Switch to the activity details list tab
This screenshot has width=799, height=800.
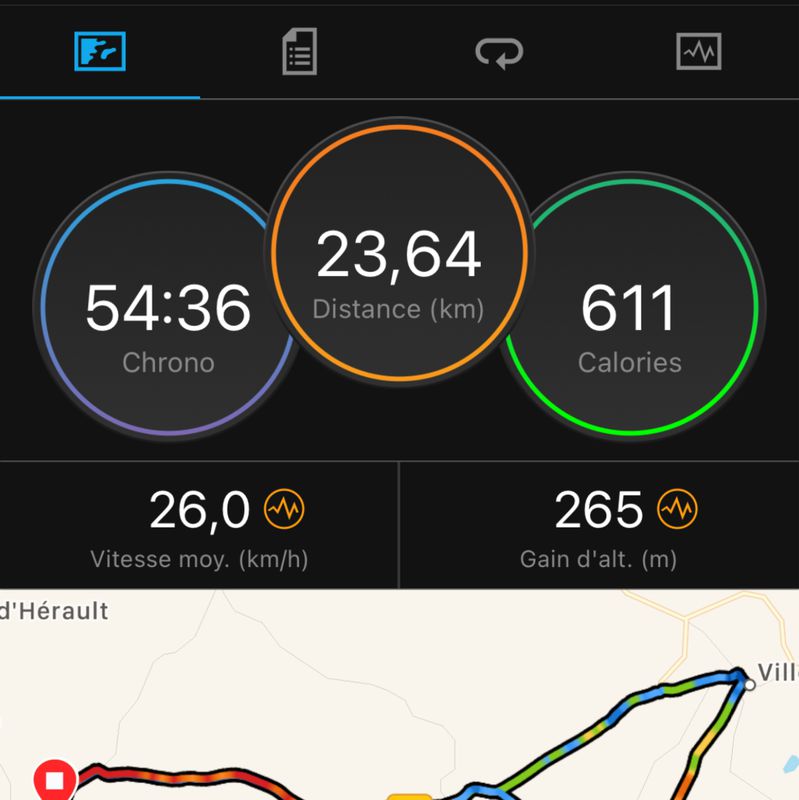coord(299,51)
